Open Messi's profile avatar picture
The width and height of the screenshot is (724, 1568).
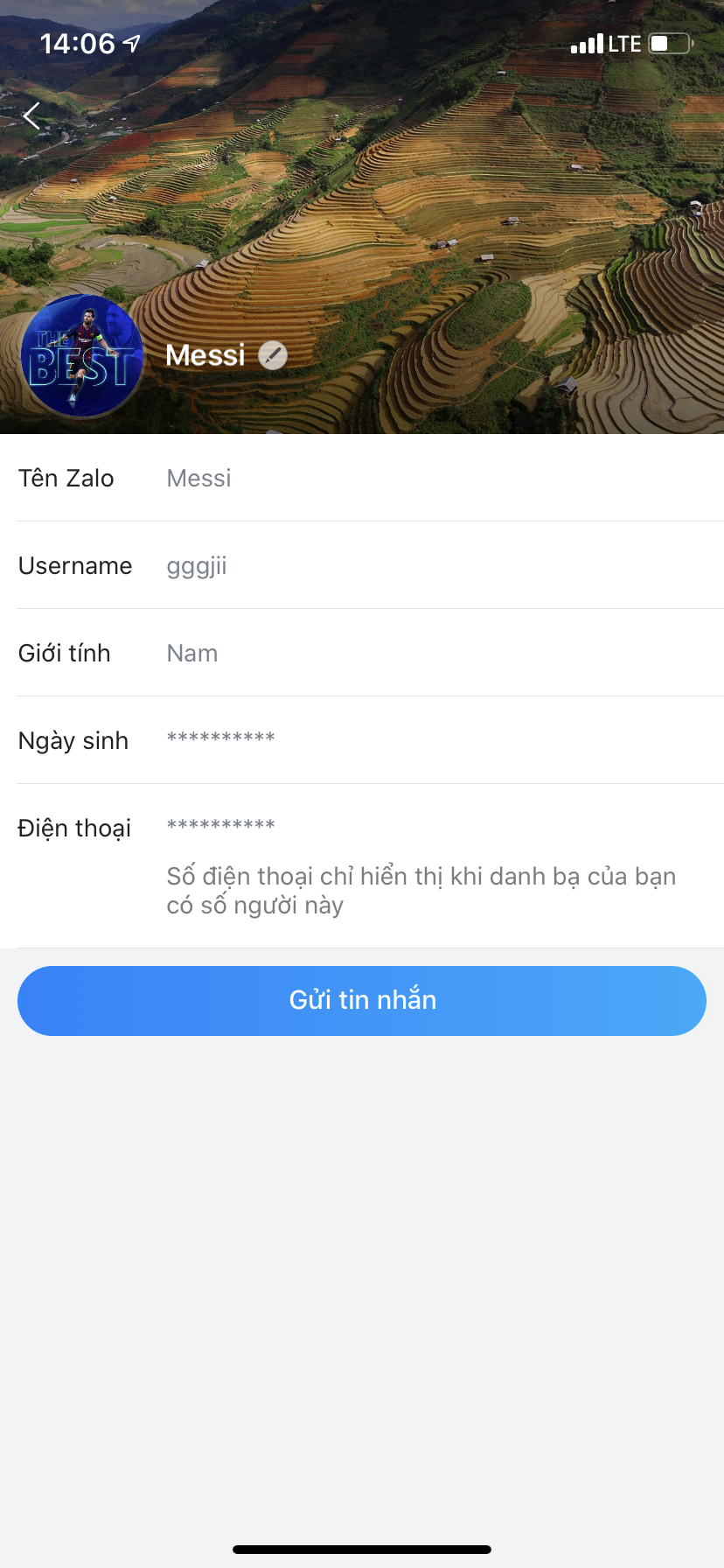click(81, 356)
